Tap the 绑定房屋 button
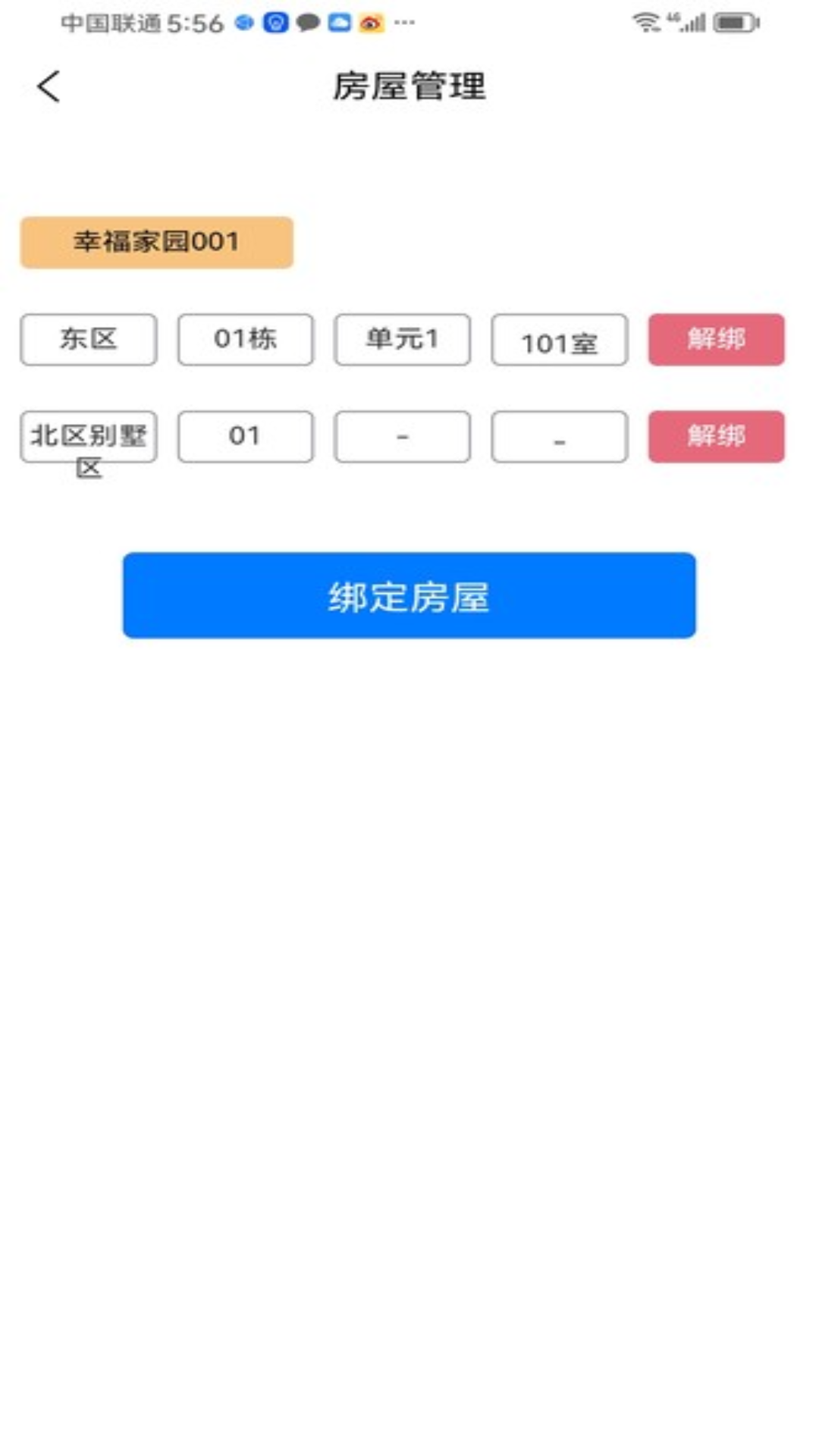This screenshot has height=1456, width=819. [409, 595]
